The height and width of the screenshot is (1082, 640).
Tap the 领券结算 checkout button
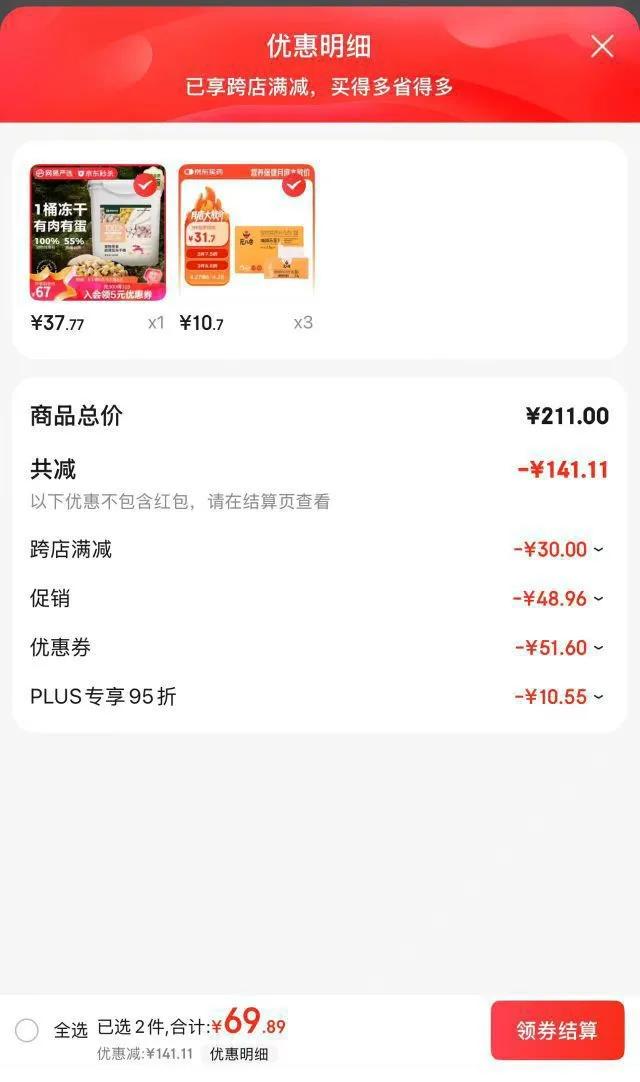pos(557,1030)
